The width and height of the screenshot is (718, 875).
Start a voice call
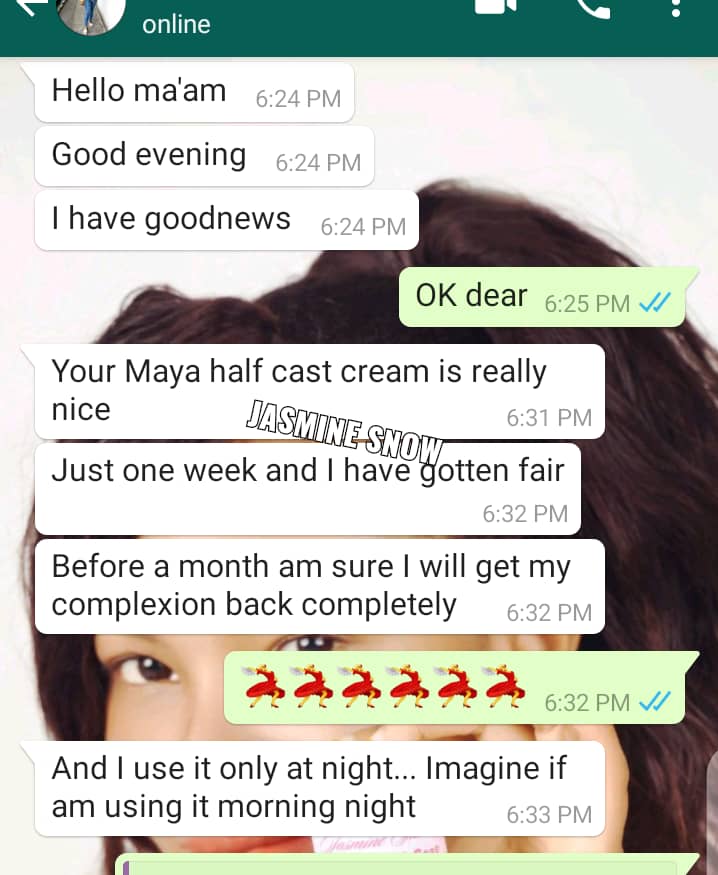click(x=592, y=8)
